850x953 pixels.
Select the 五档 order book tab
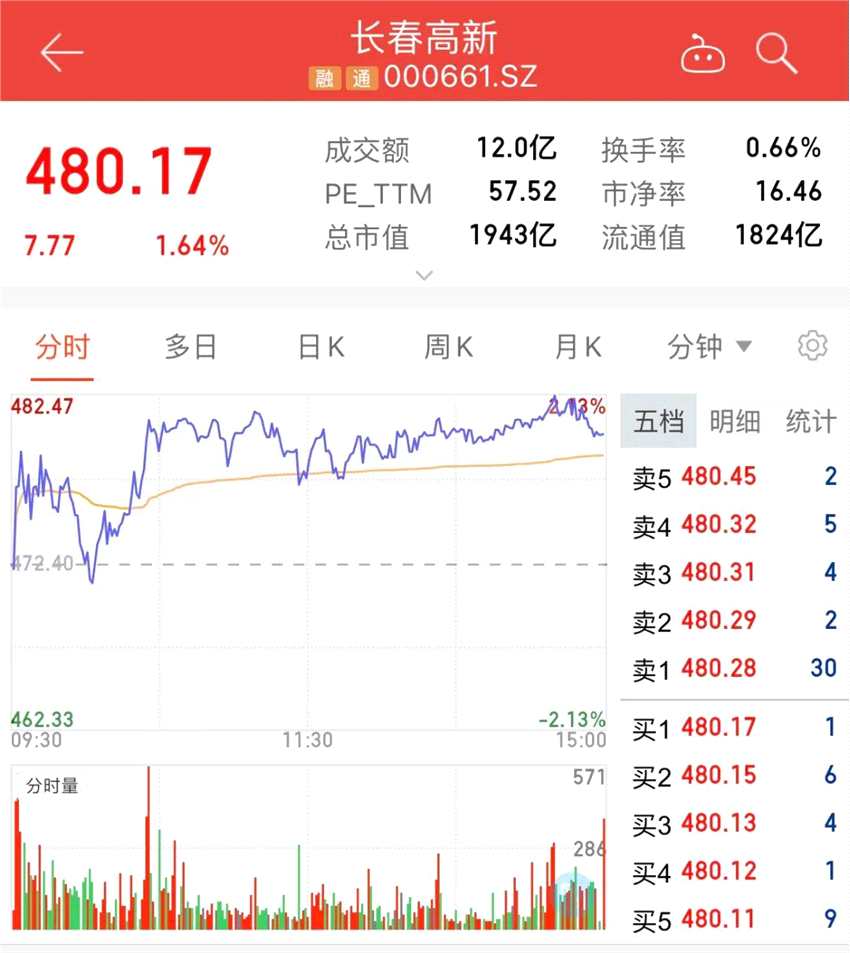(659, 421)
